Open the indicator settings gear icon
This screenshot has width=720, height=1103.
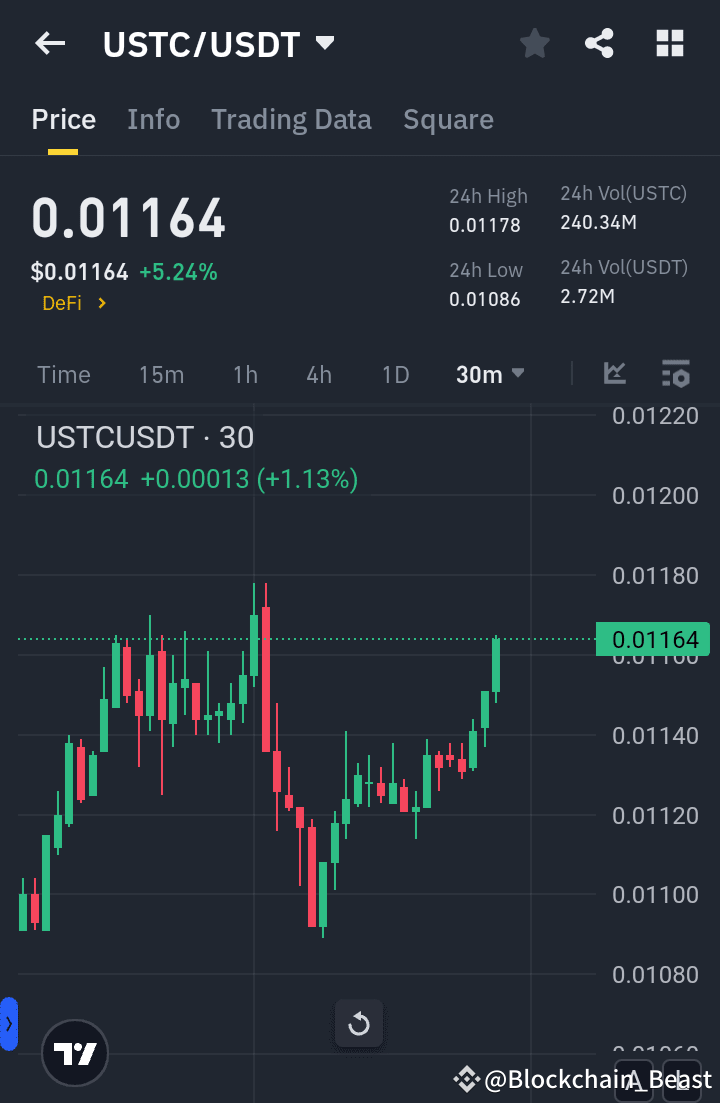(676, 374)
